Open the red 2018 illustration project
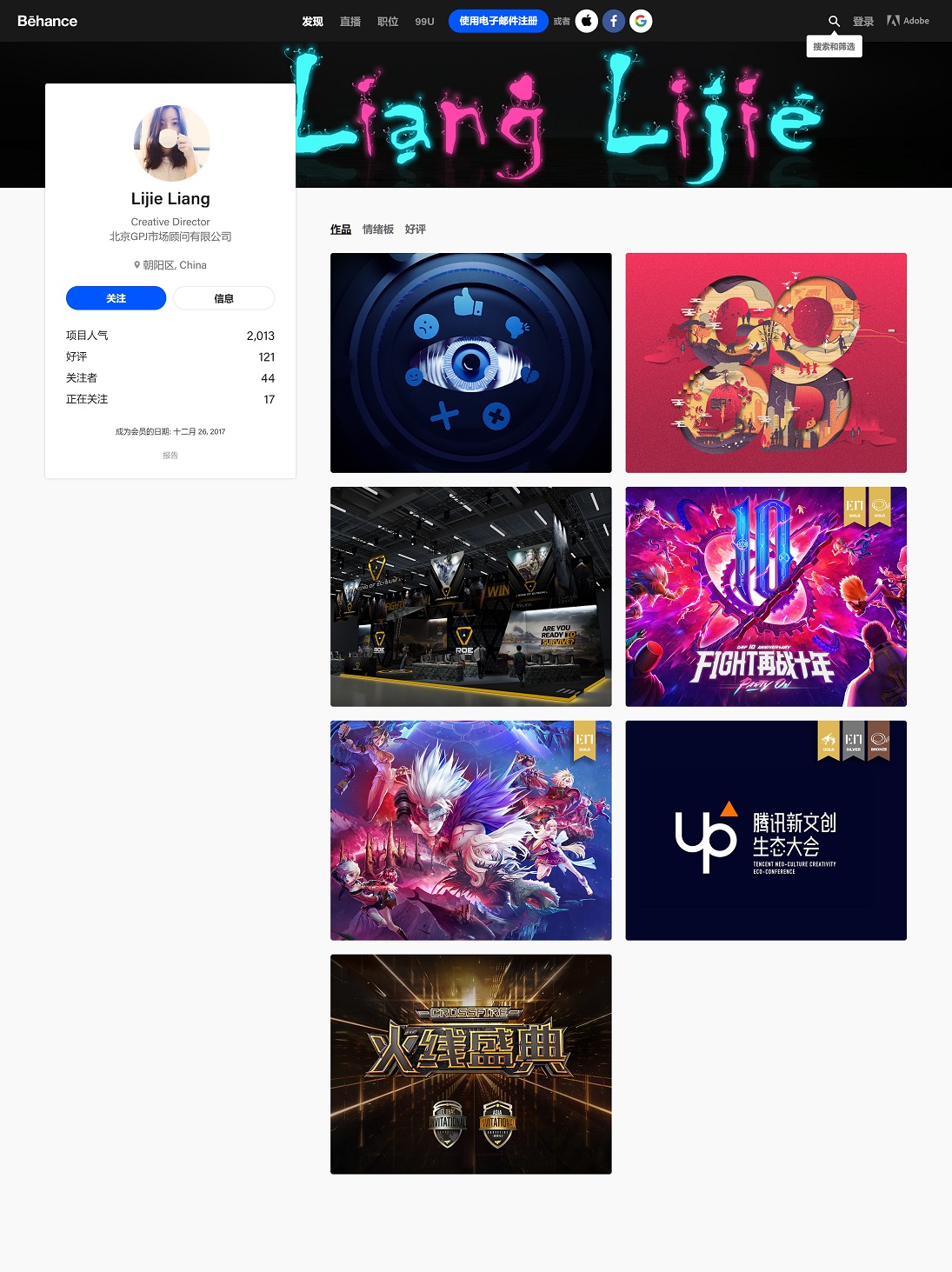The height and width of the screenshot is (1272, 952). (x=765, y=363)
